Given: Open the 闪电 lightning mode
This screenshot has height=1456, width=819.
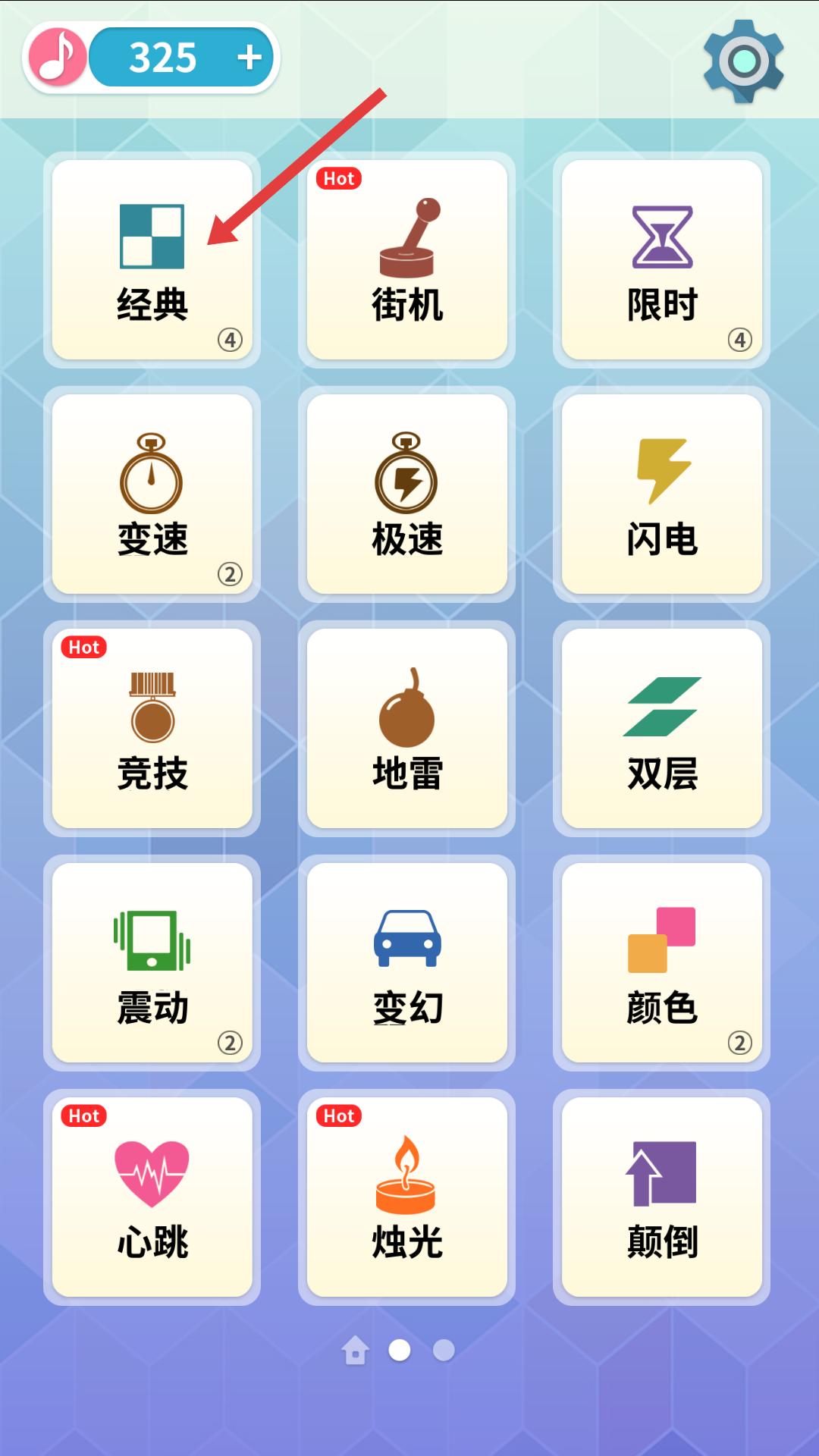Looking at the screenshot, I should pos(662,494).
